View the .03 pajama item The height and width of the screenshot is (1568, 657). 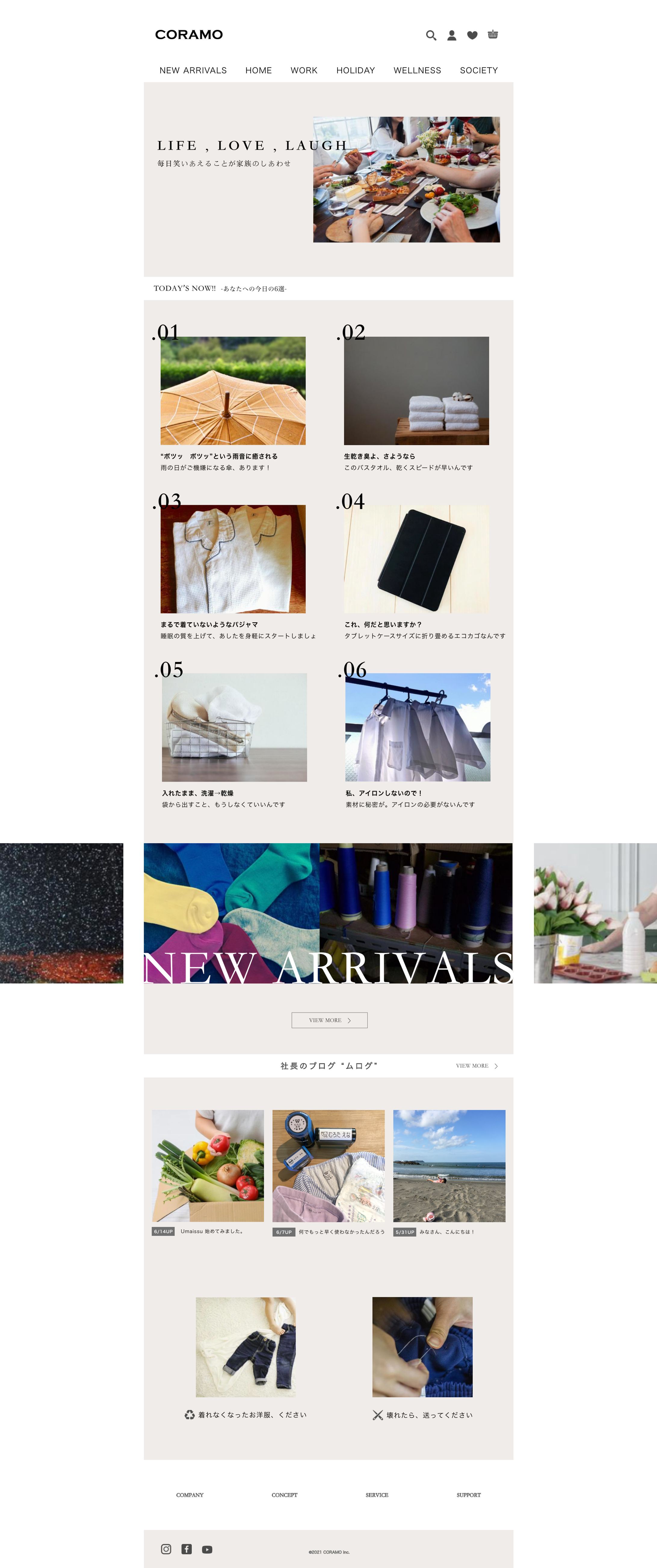point(233,559)
